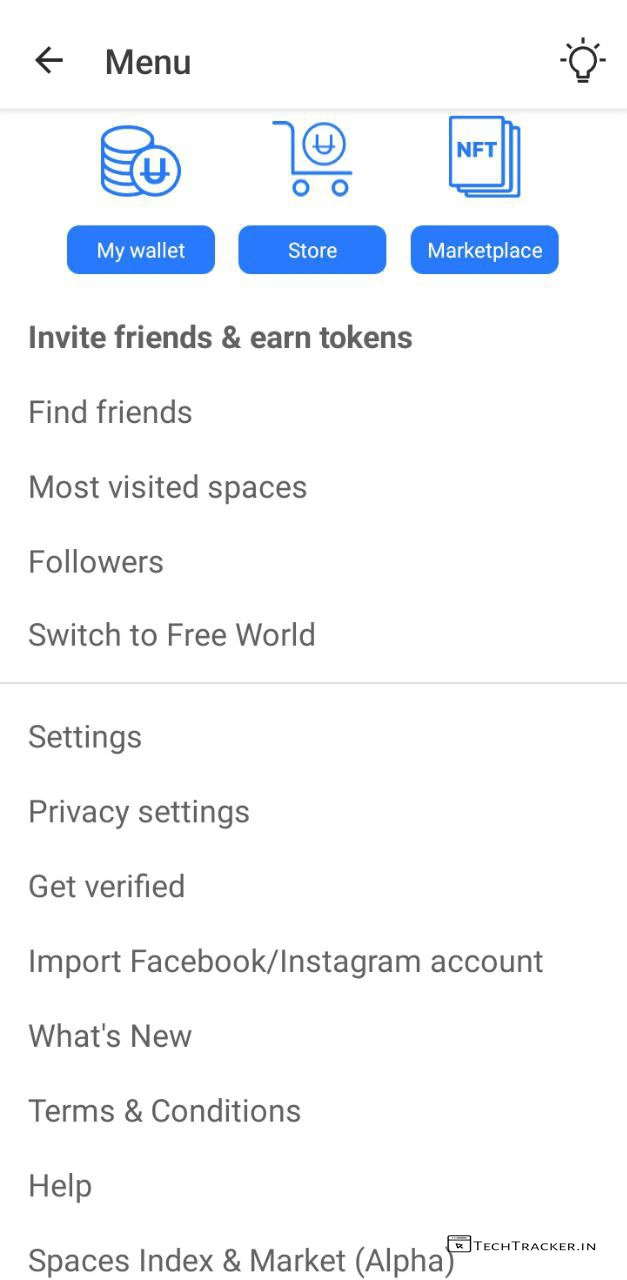627x1280 pixels.
Task: Read Terms & Conditions
Action: pos(164,1111)
